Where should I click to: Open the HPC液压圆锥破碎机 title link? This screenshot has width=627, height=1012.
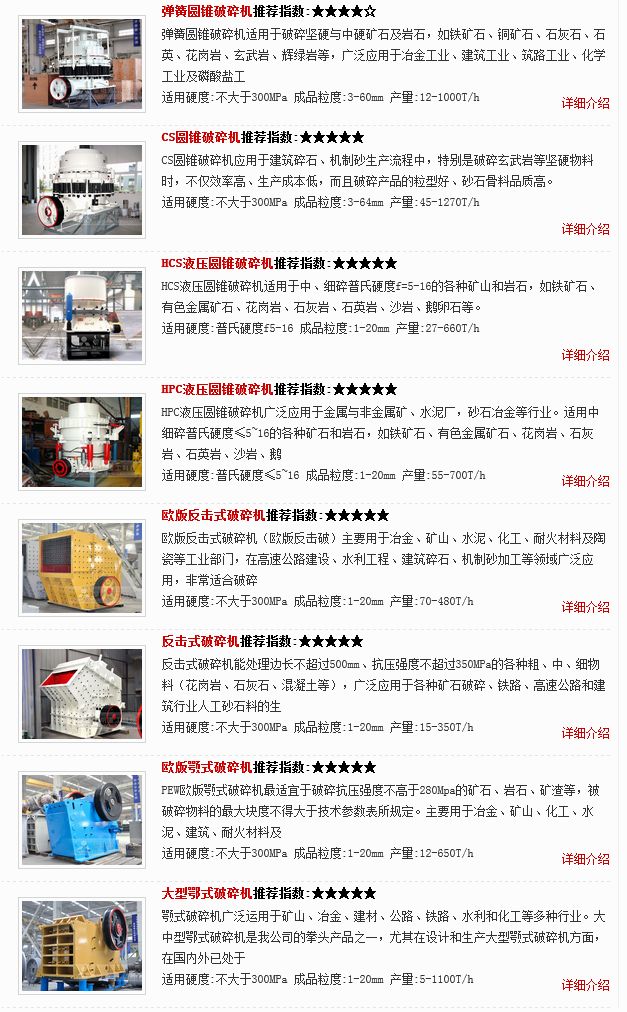217,390
